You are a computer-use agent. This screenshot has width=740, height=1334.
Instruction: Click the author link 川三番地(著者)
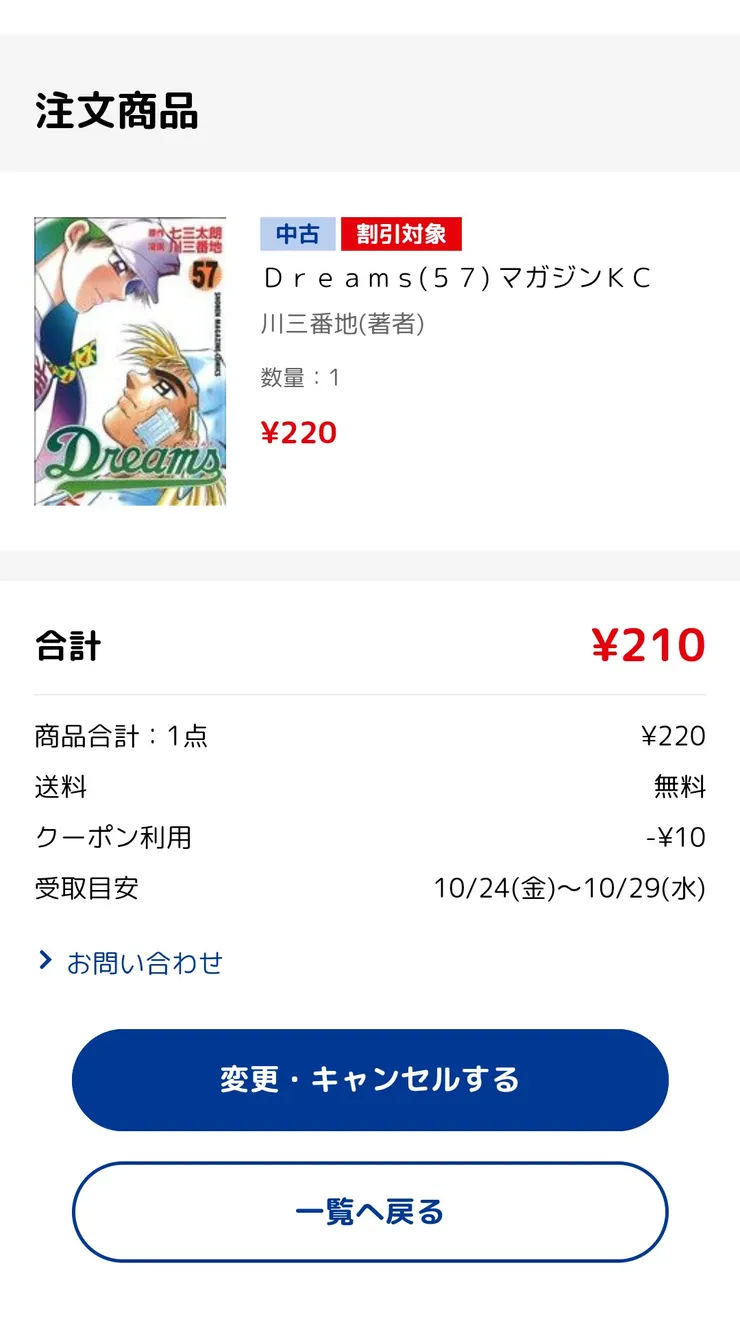345,324
